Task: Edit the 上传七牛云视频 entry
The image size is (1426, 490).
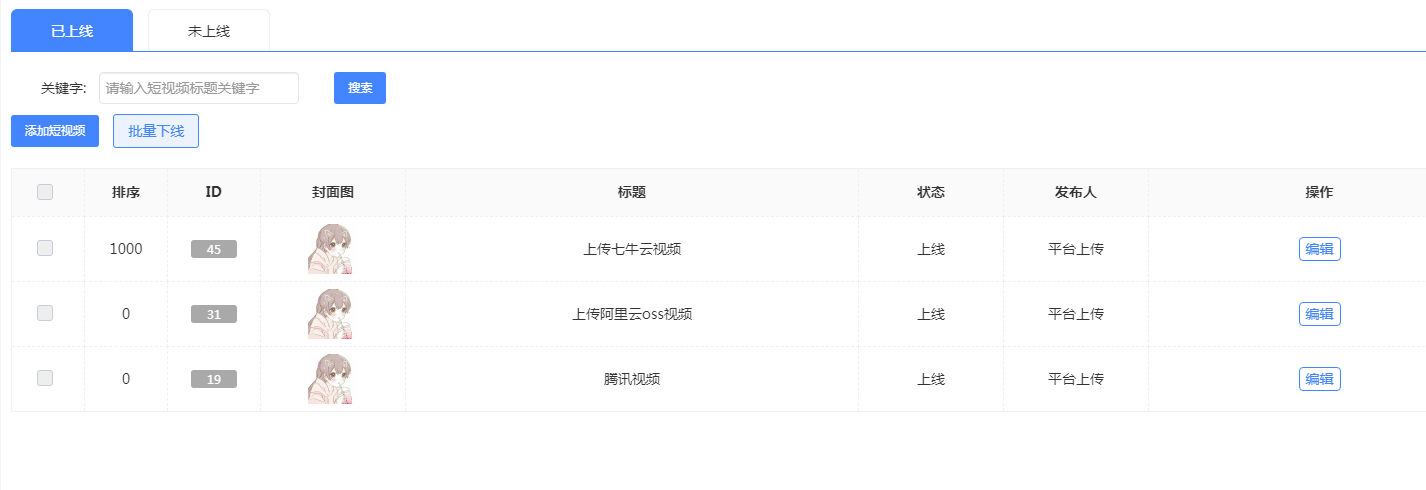Action: click(1319, 249)
